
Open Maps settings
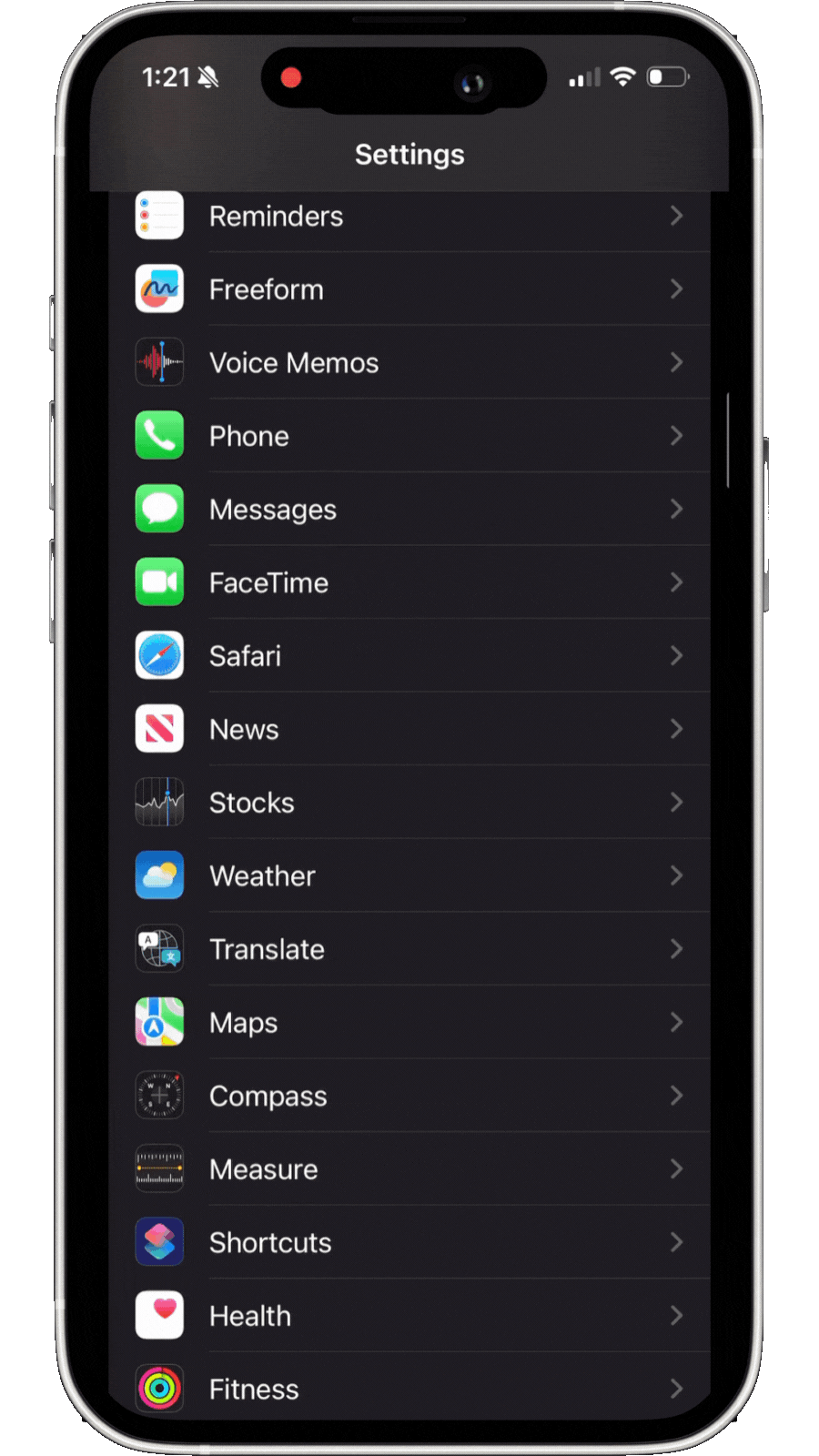[409, 1023]
